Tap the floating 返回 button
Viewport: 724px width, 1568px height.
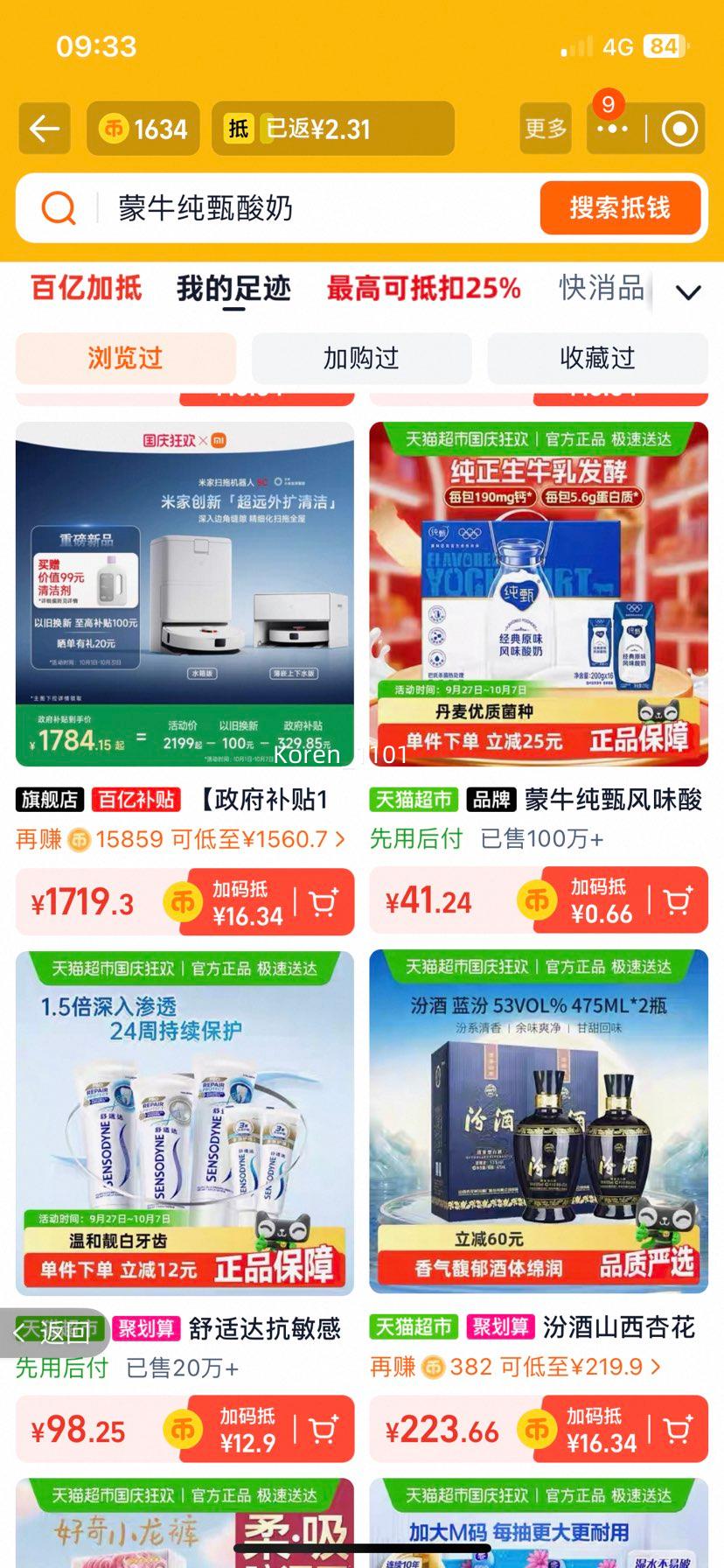(x=54, y=1332)
